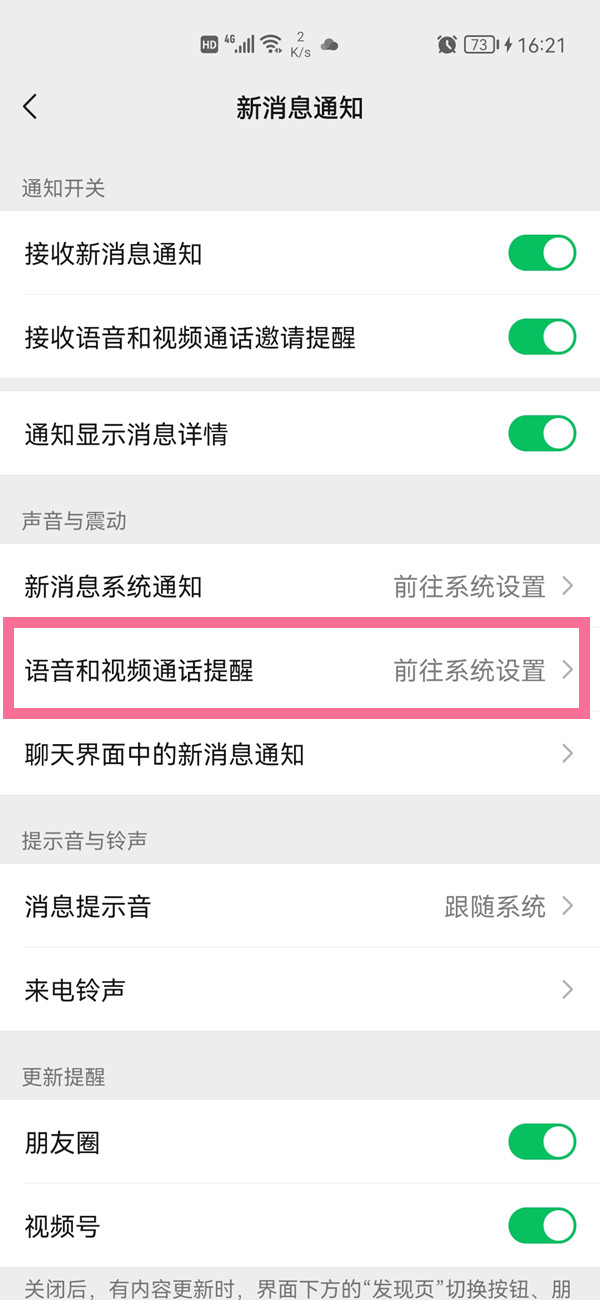Toggle 接收新消息通知 switch
The image size is (600, 1300).
point(542,253)
